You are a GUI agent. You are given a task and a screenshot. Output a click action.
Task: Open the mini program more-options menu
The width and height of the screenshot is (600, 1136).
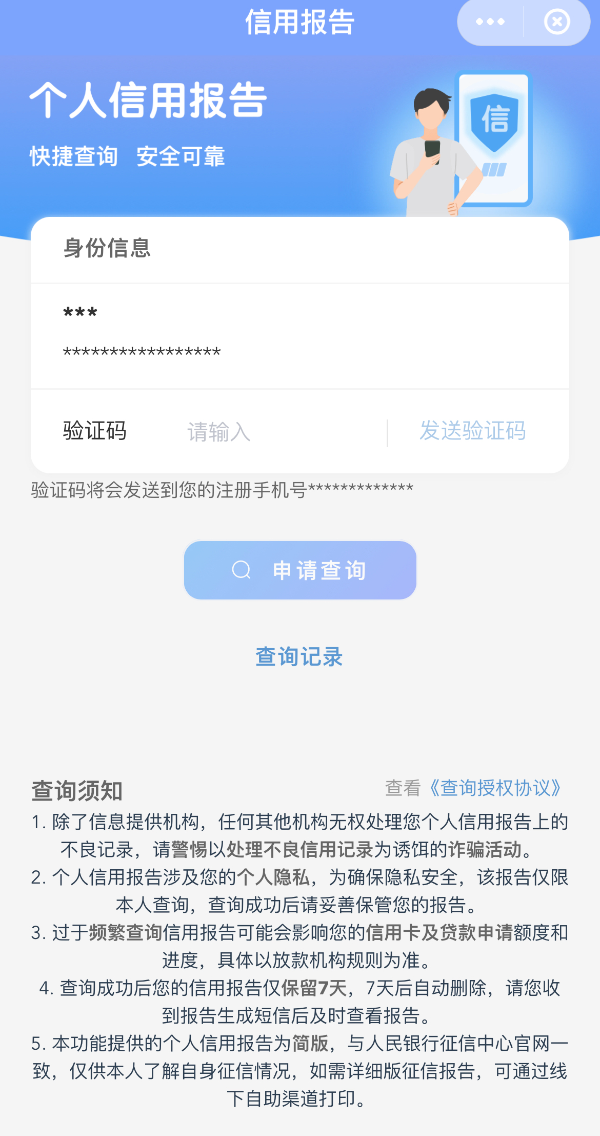pos(490,22)
